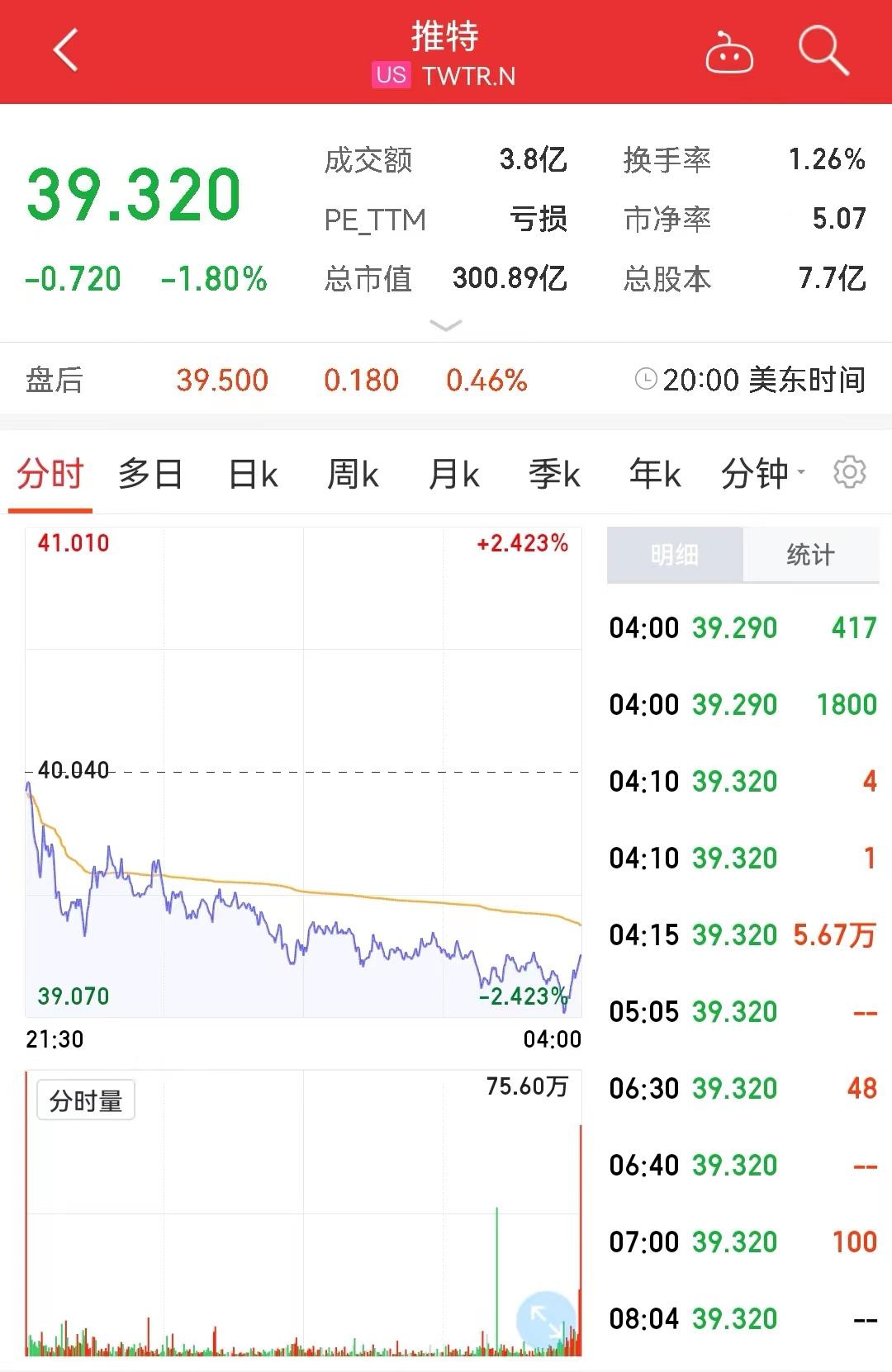Viewport: 892px width, 1372px height.
Task: Tap the clock icon beside 美东时间
Action: pyautogui.click(x=648, y=379)
